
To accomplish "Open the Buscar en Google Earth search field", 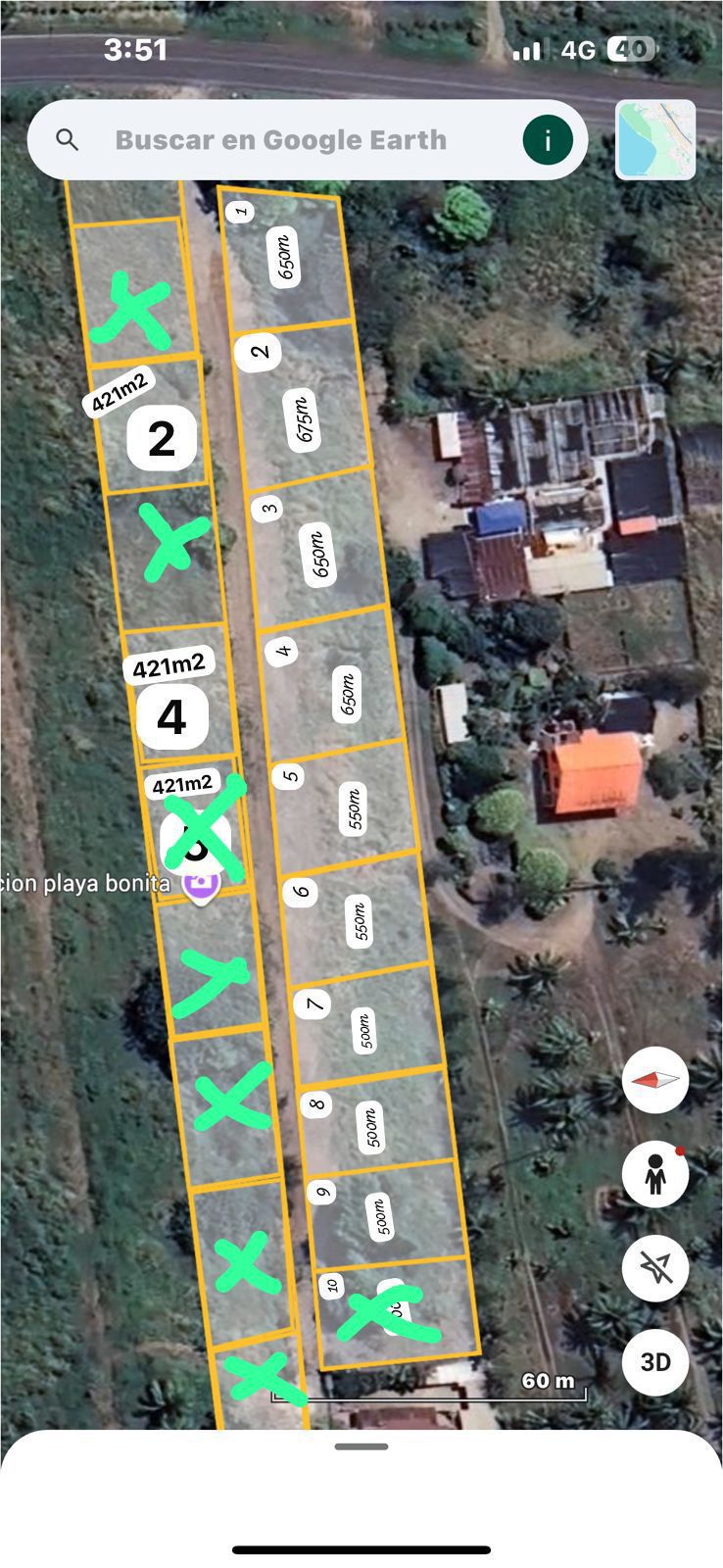I will (x=280, y=140).
